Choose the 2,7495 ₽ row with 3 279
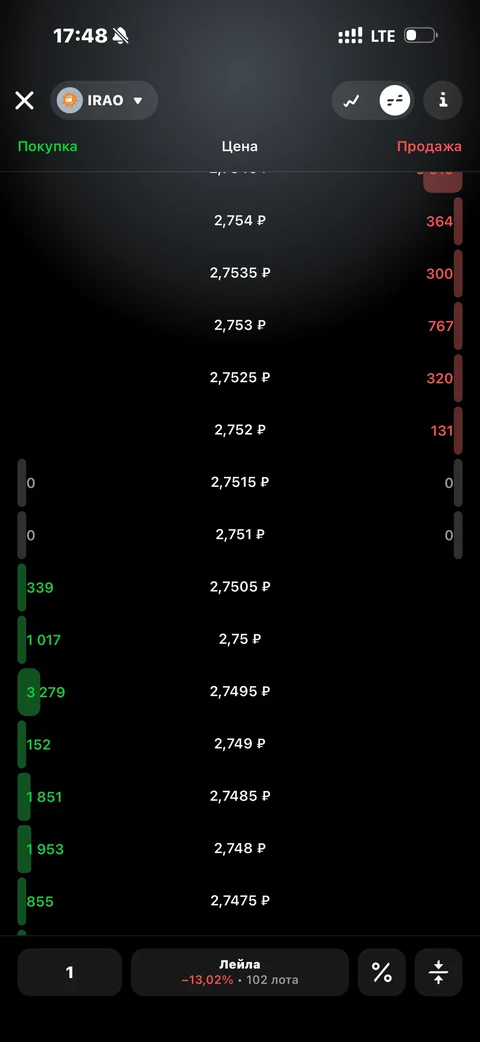Viewport: 480px width, 1042px height. click(240, 692)
